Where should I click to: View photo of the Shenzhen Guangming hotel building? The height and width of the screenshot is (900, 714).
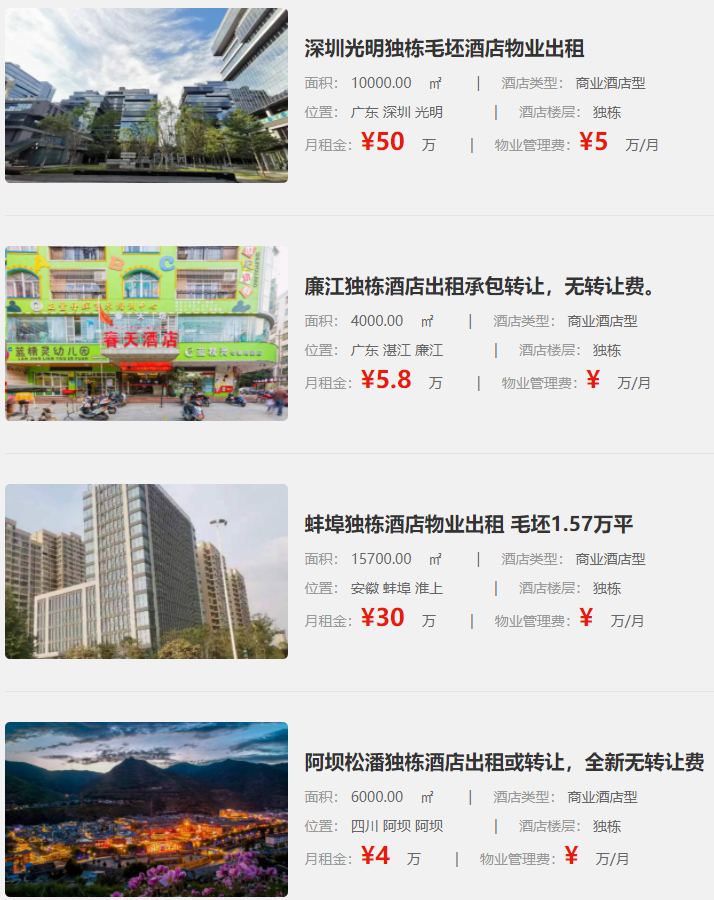146,96
